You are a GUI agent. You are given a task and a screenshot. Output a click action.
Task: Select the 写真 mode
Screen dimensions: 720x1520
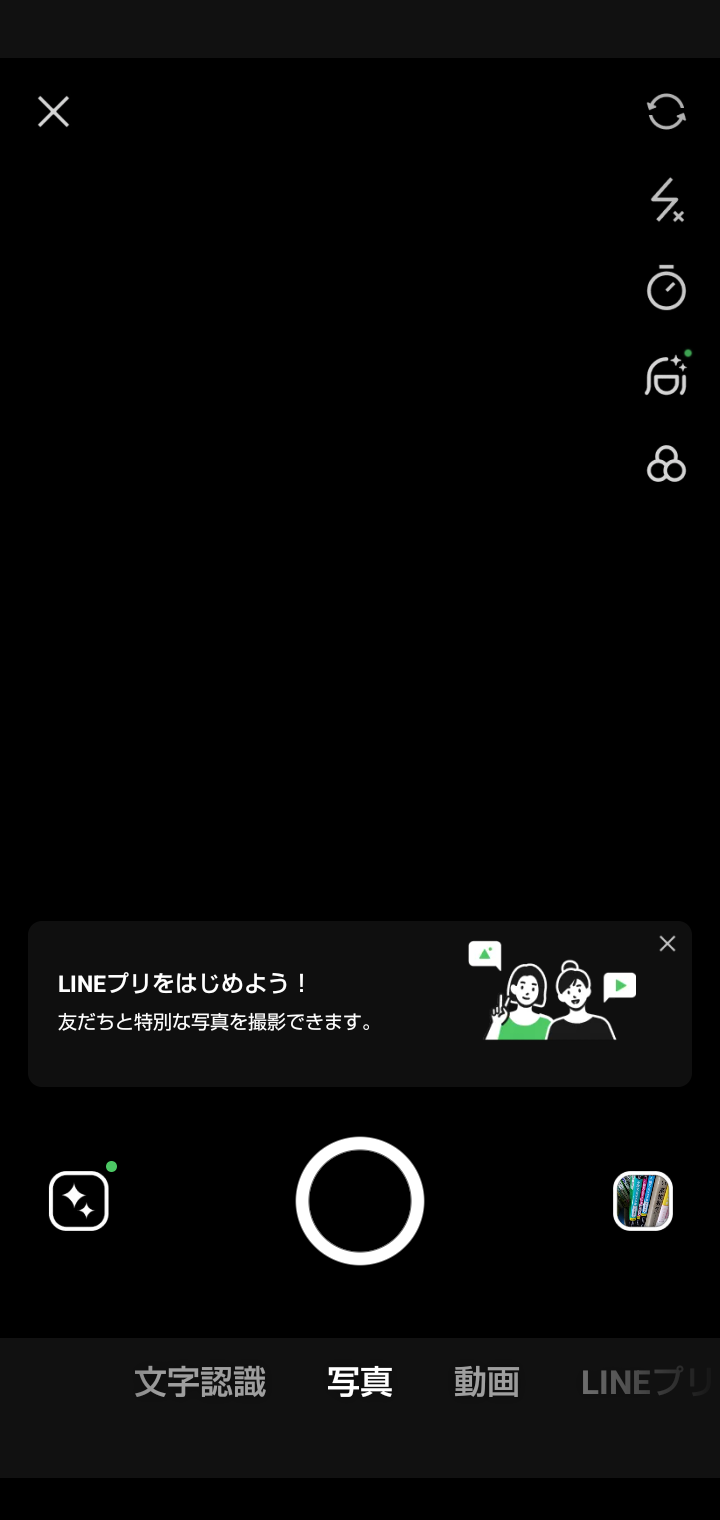360,1382
